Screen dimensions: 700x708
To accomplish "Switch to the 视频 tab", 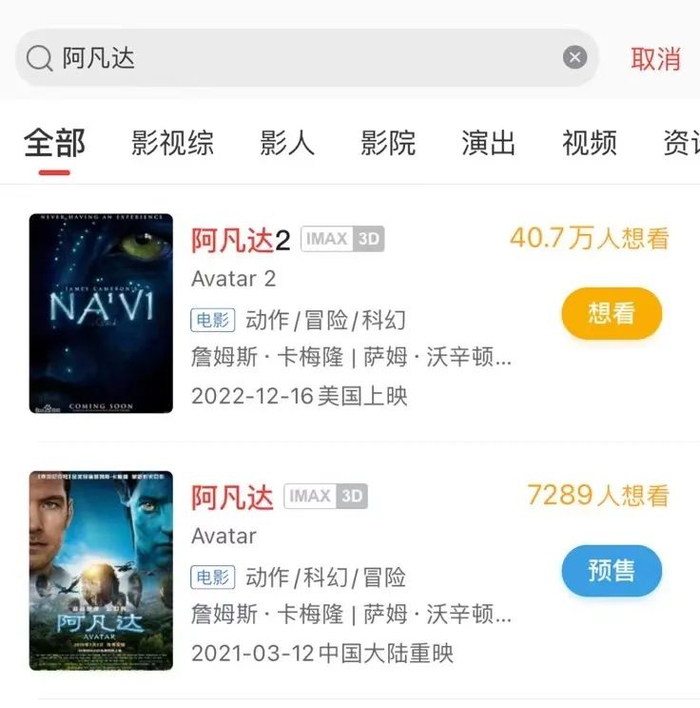I will pyautogui.click(x=589, y=143).
